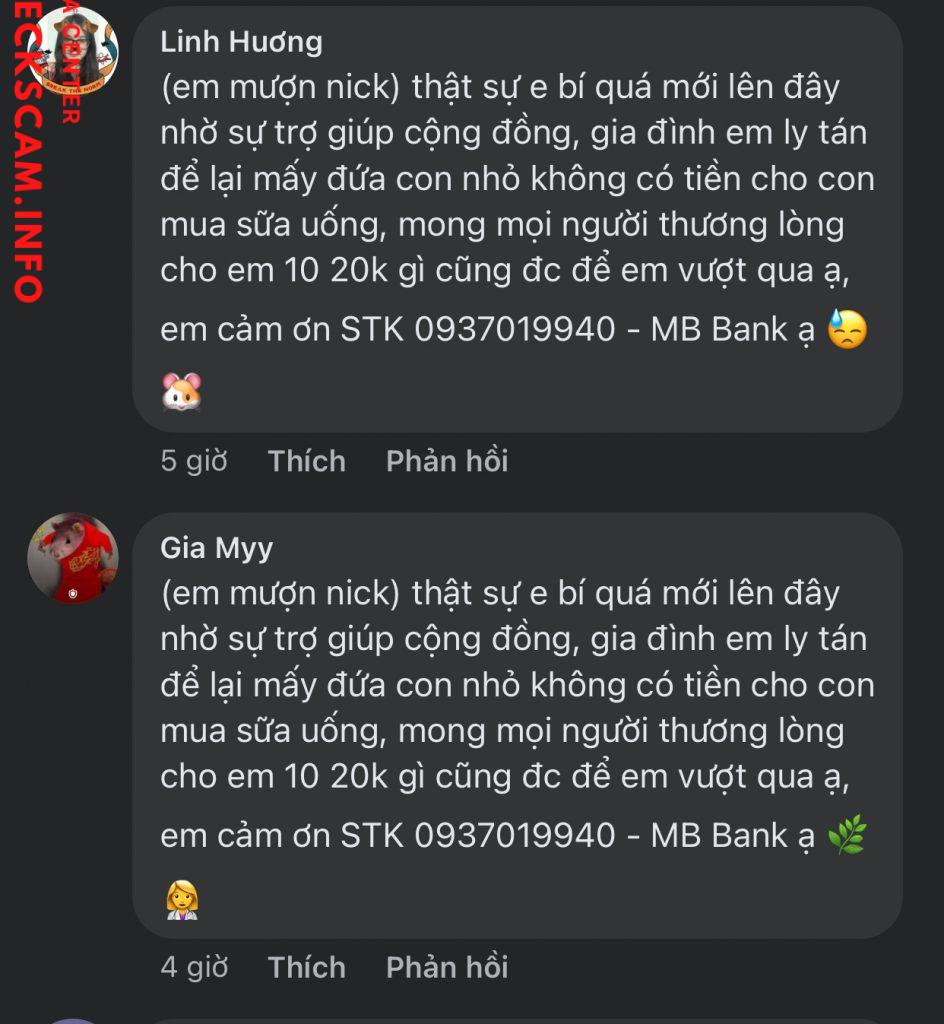Viewport: 944px width, 1024px height.
Task: Open the Gia Myy name link
Action: [216, 548]
